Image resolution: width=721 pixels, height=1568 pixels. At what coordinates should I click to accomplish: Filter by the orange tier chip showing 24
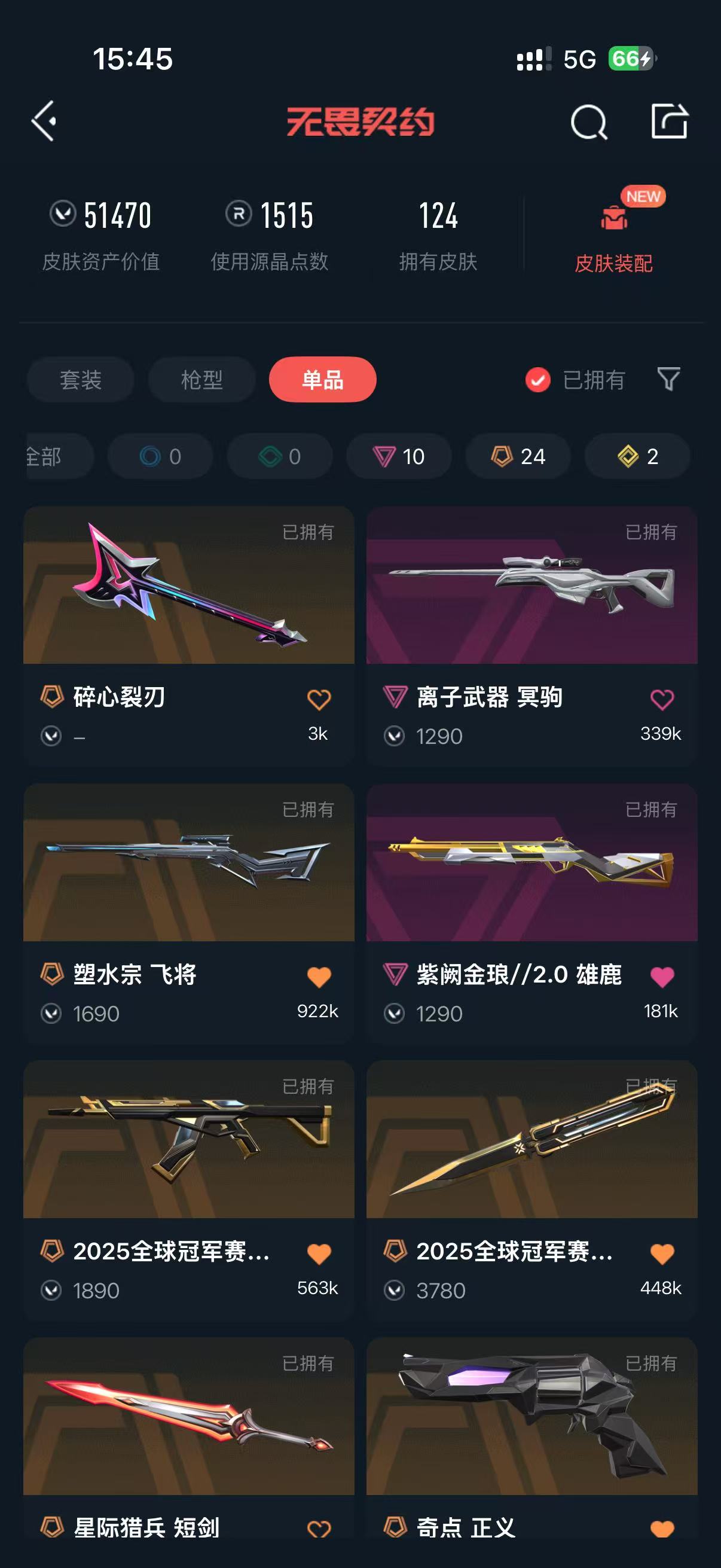click(518, 456)
